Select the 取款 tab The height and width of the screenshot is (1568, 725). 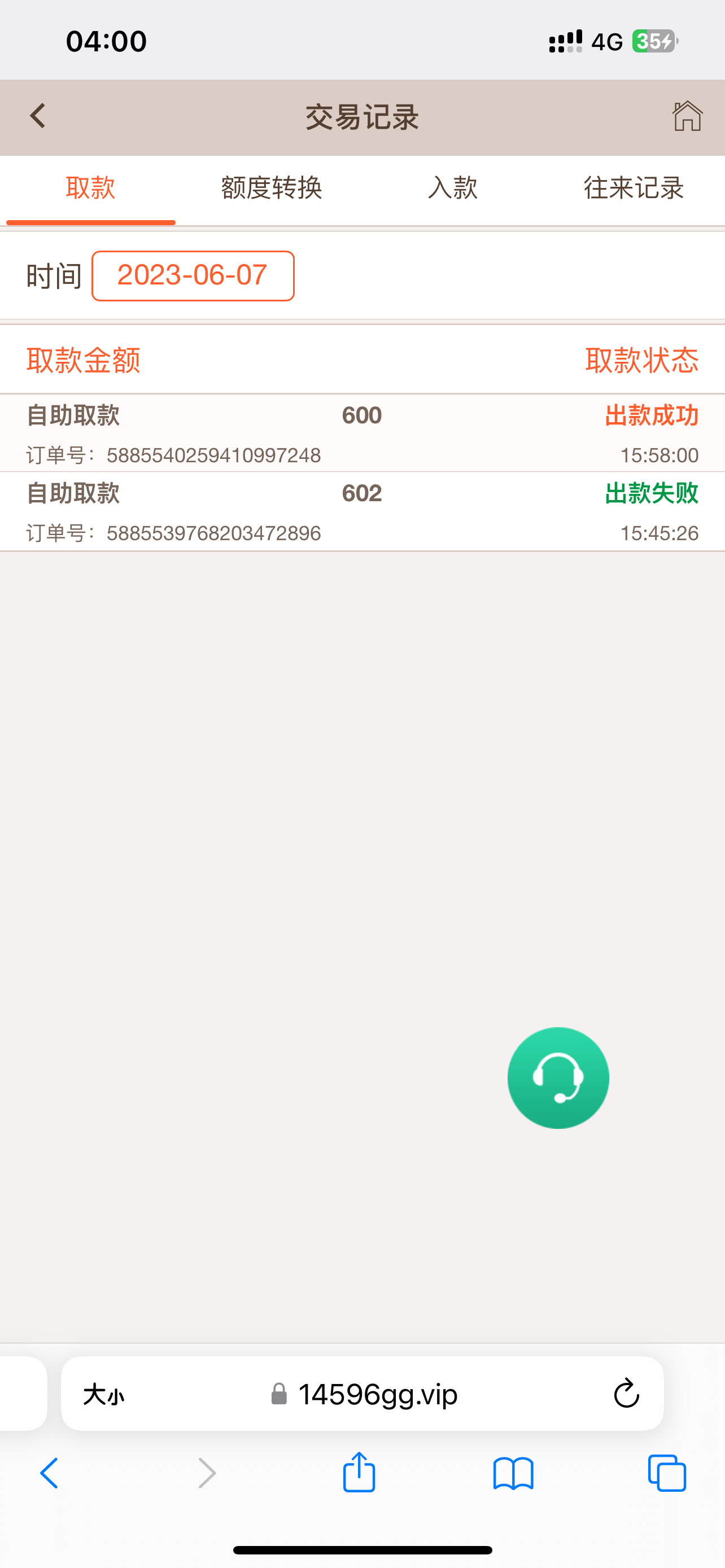click(x=91, y=187)
